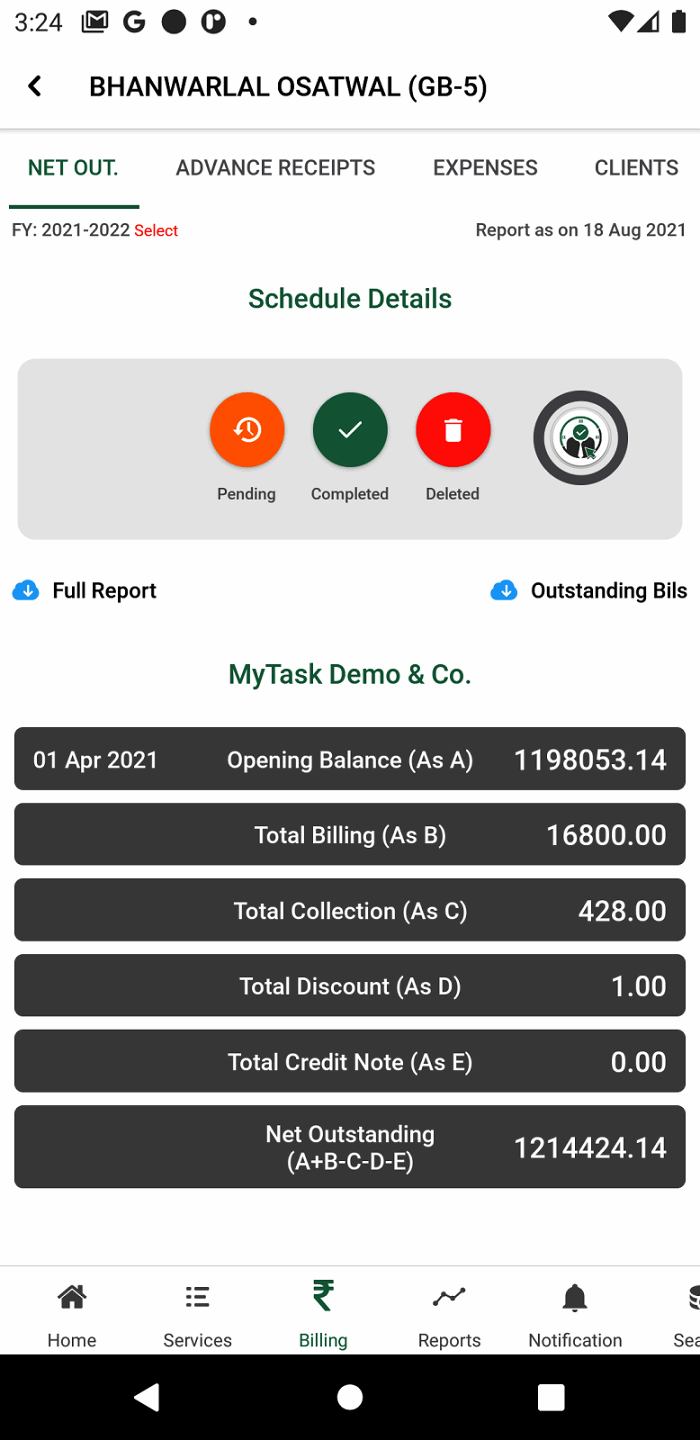This screenshot has height=1440, width=700.
Task: Tap the system home button
Action: coord(350,1397)
